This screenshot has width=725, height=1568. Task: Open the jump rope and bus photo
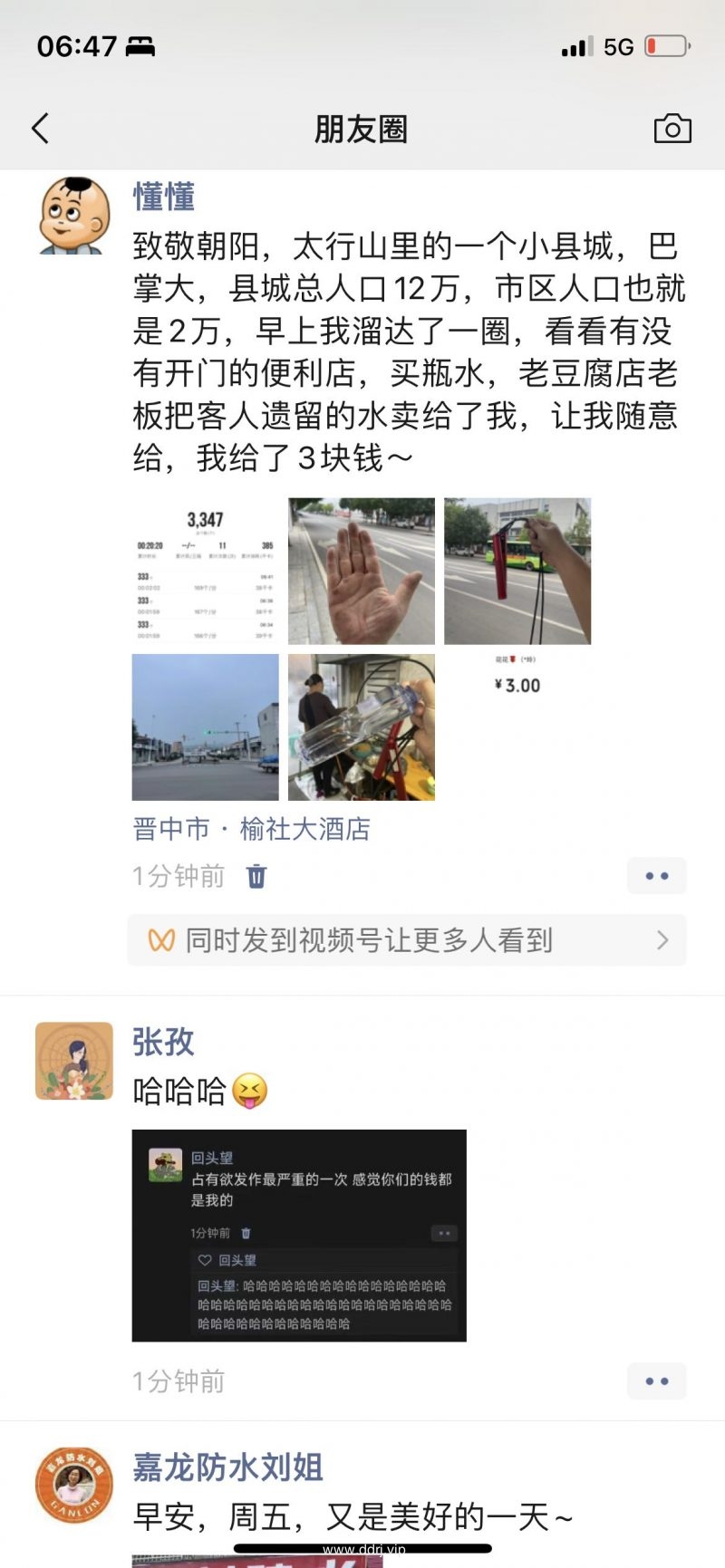(517, 571)
